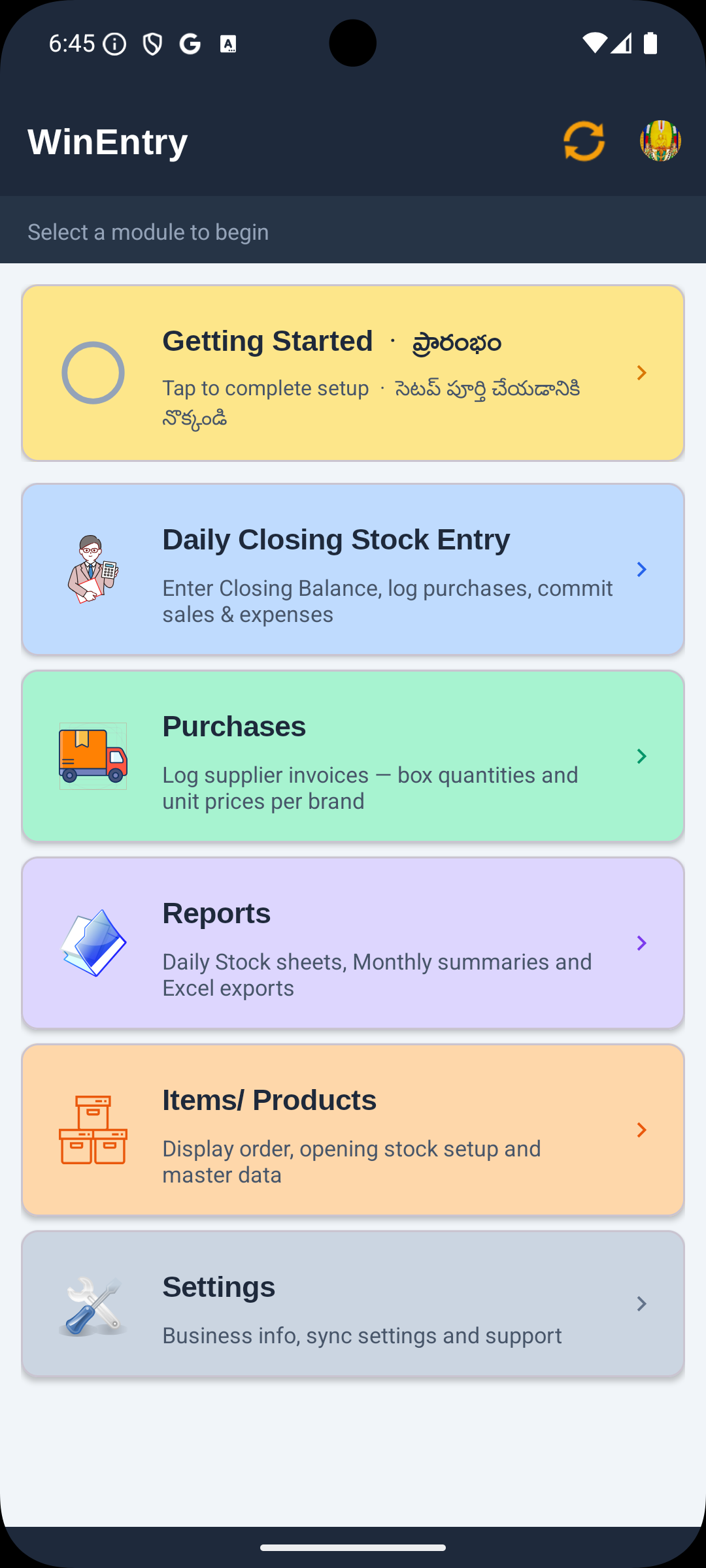This screenshot has width=706, height=1568.
Task: Open Daily Closing Stock Entry module
Action: (x=353, y=569)
